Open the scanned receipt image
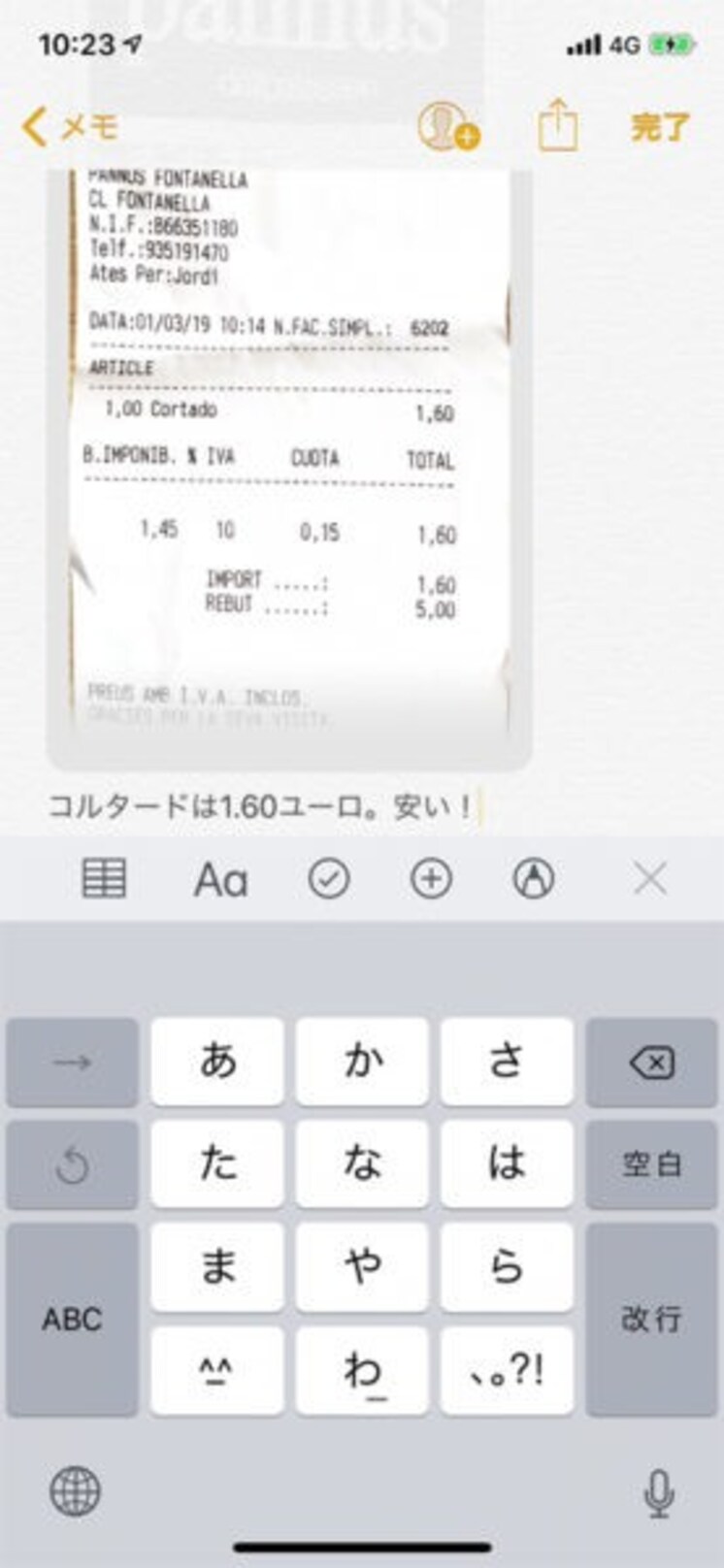724x1568 pixels. click(x=289, y=466)
